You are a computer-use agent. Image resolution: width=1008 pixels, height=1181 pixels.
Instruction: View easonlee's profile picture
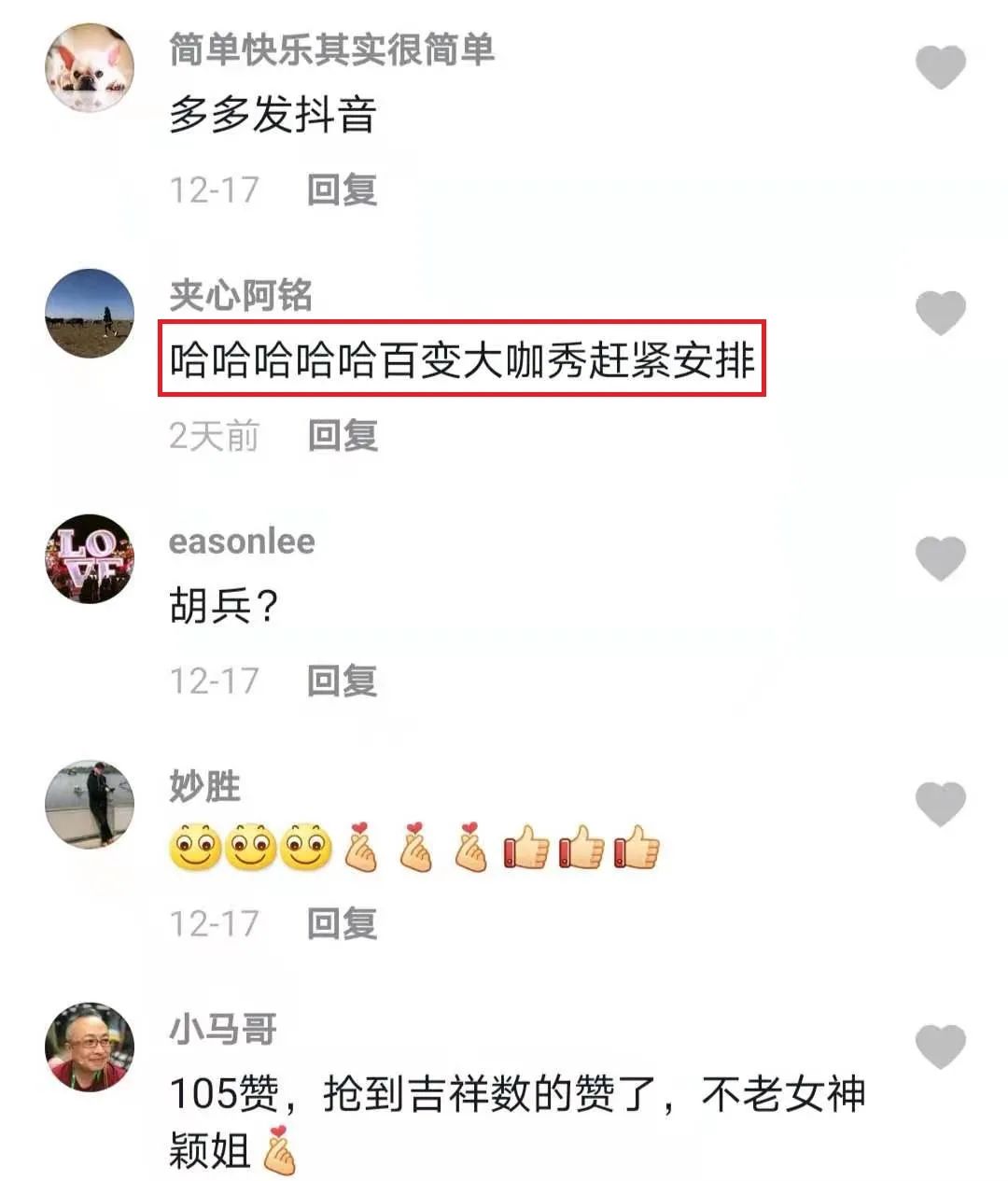coord(90,558)
